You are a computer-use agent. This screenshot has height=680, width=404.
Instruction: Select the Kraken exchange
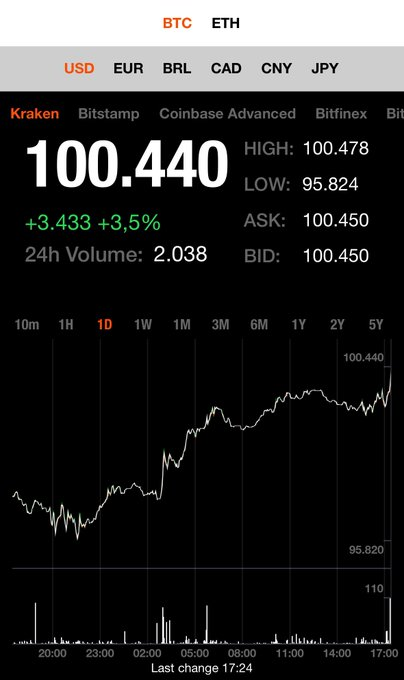35,114
